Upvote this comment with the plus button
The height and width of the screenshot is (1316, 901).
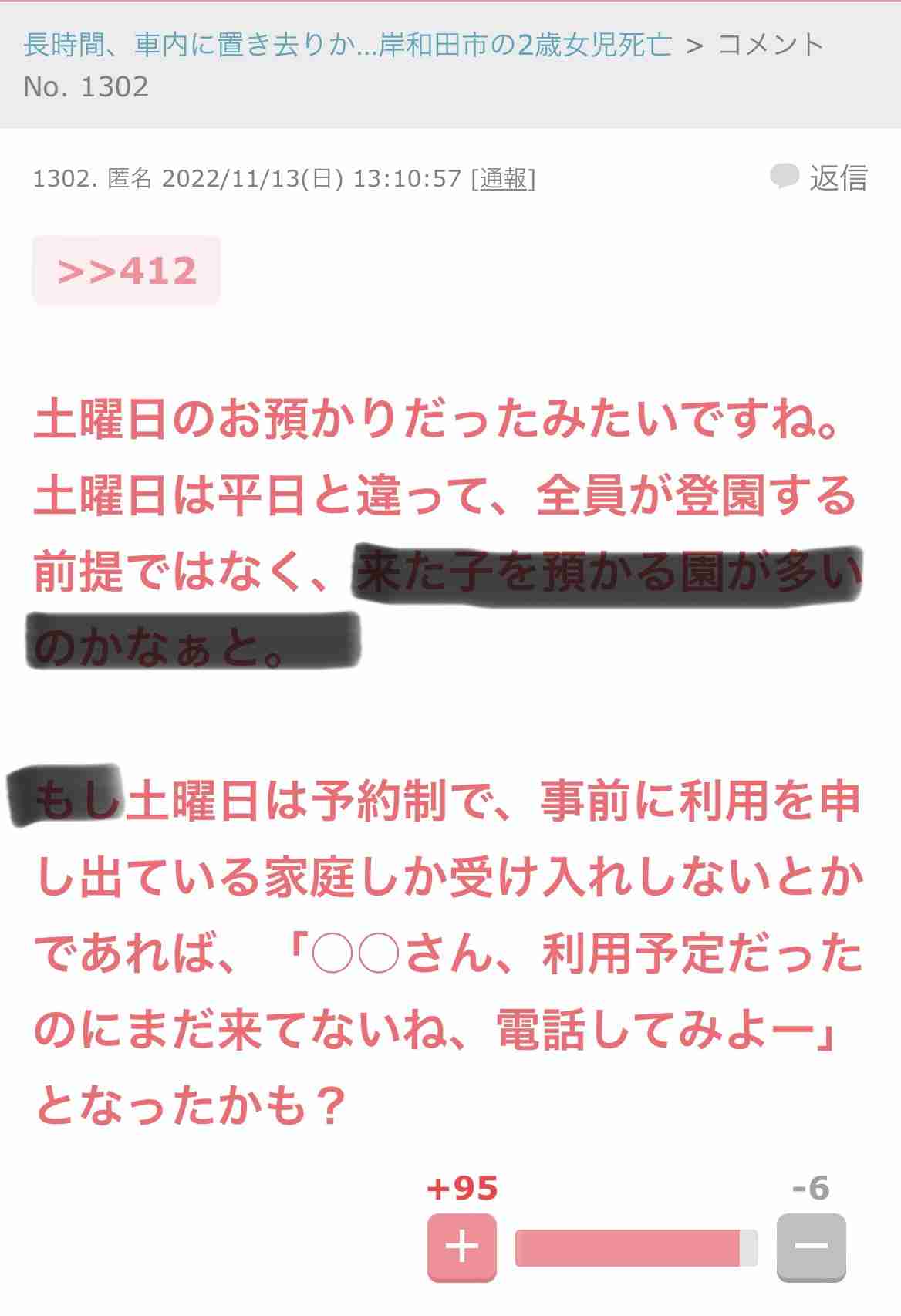pyautogui.click(x=462, y=1247)
